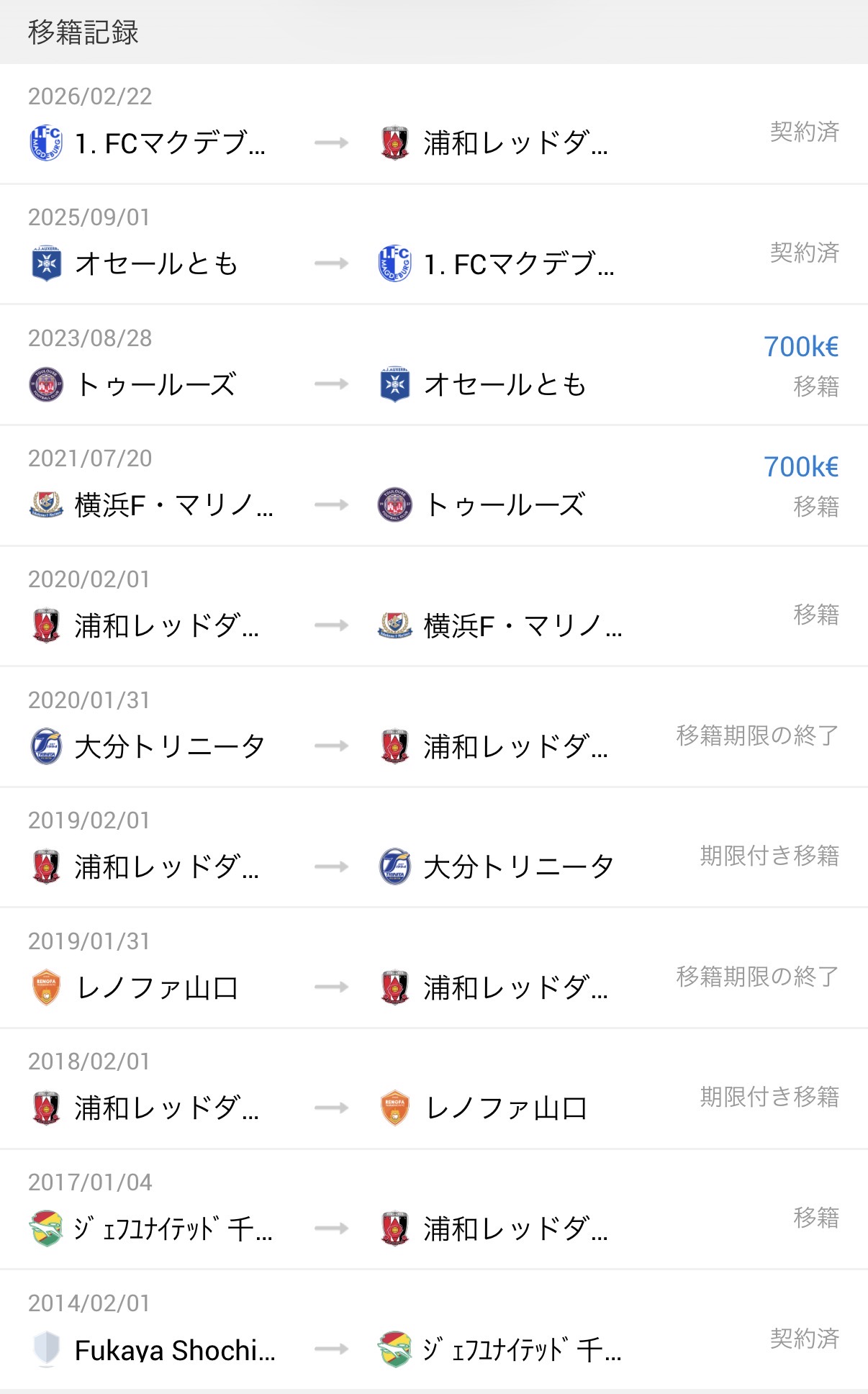Open 大分トリニータ in the 2020/01/31 transfer

(169, 746)
